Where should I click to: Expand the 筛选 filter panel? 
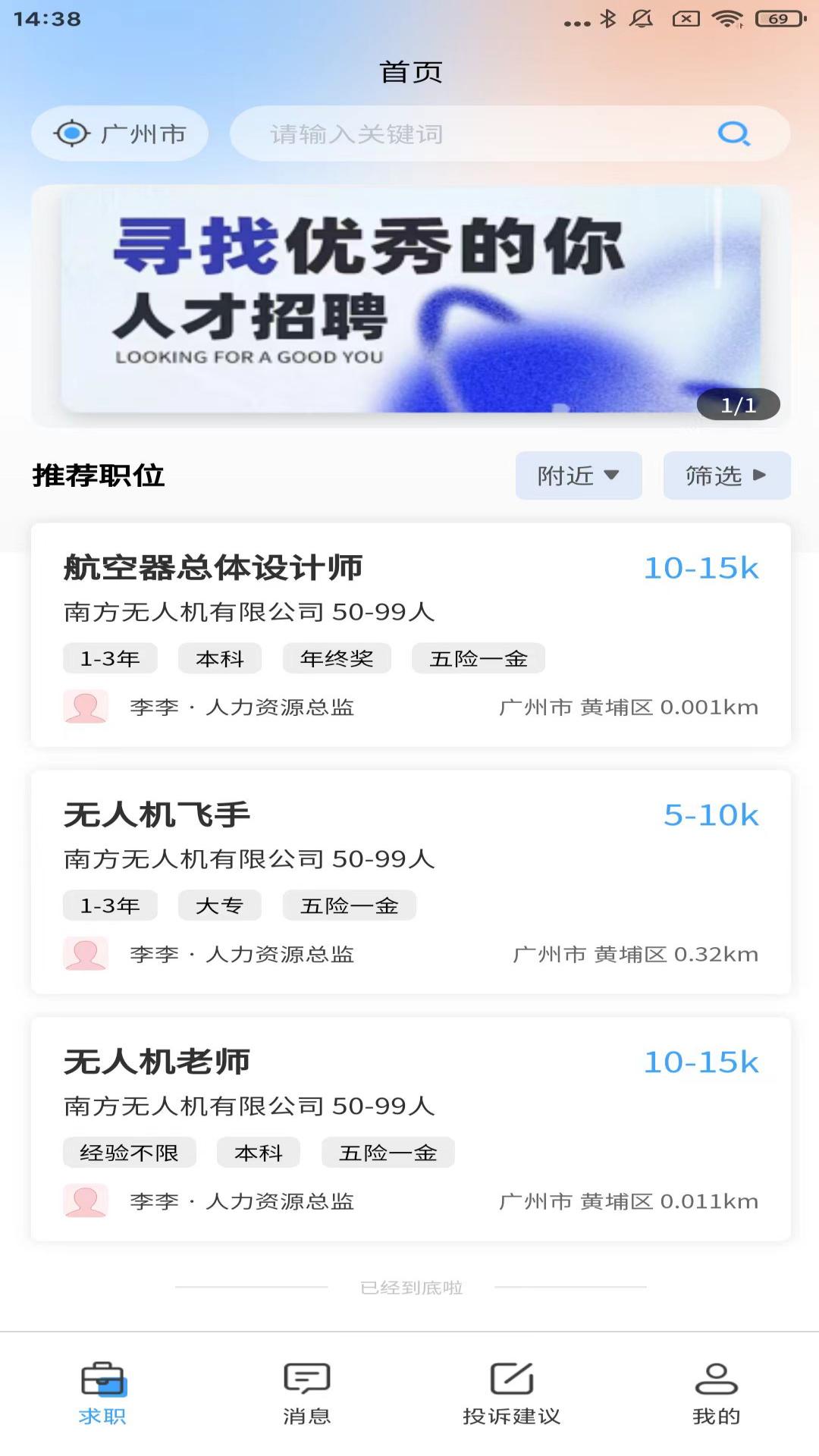point(726,475)
